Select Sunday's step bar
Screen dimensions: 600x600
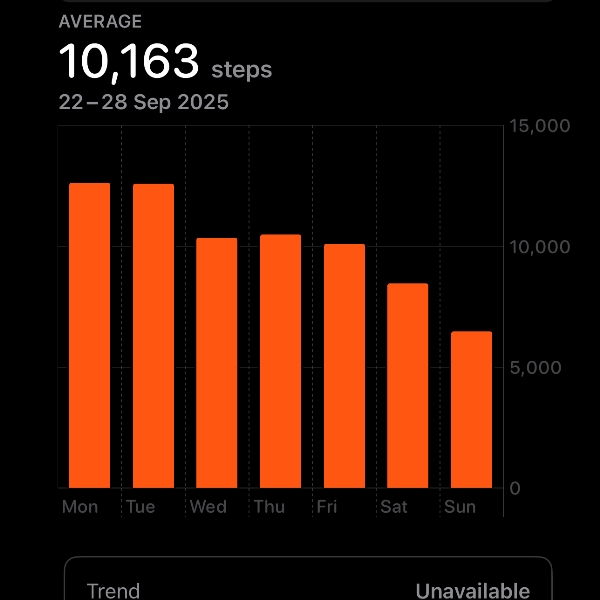tap(471, 409)
